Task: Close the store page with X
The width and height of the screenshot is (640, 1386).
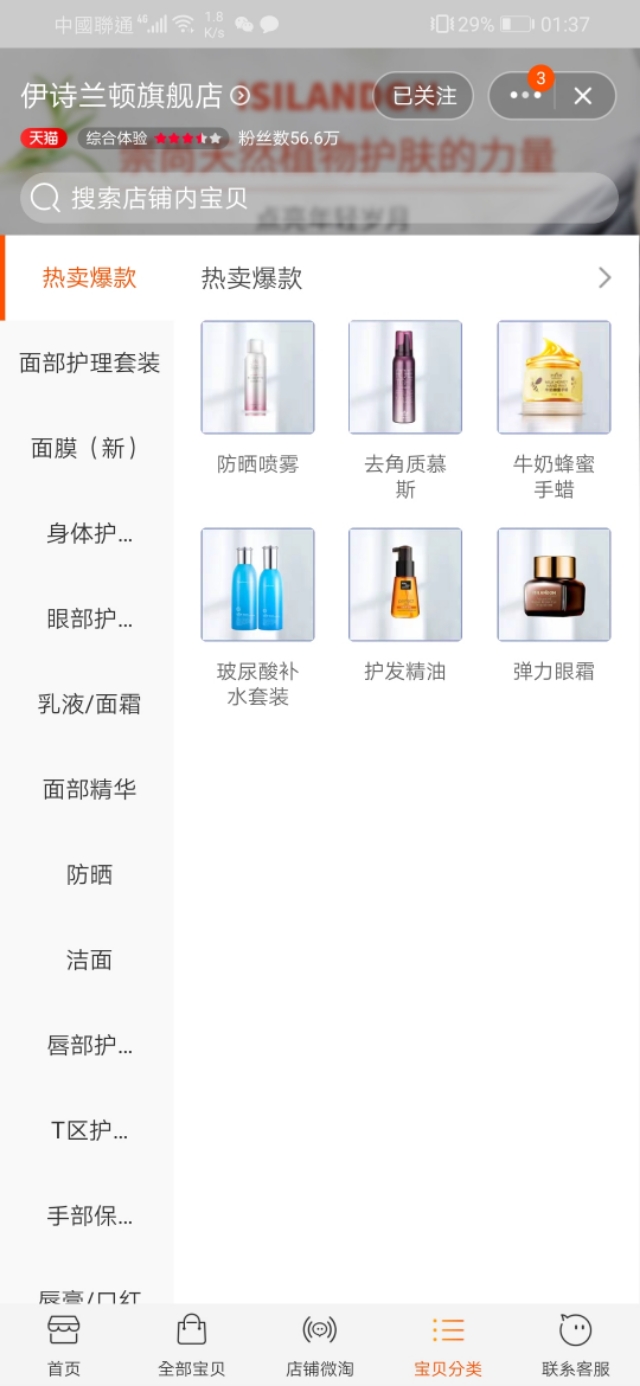Action: point(583,96)
